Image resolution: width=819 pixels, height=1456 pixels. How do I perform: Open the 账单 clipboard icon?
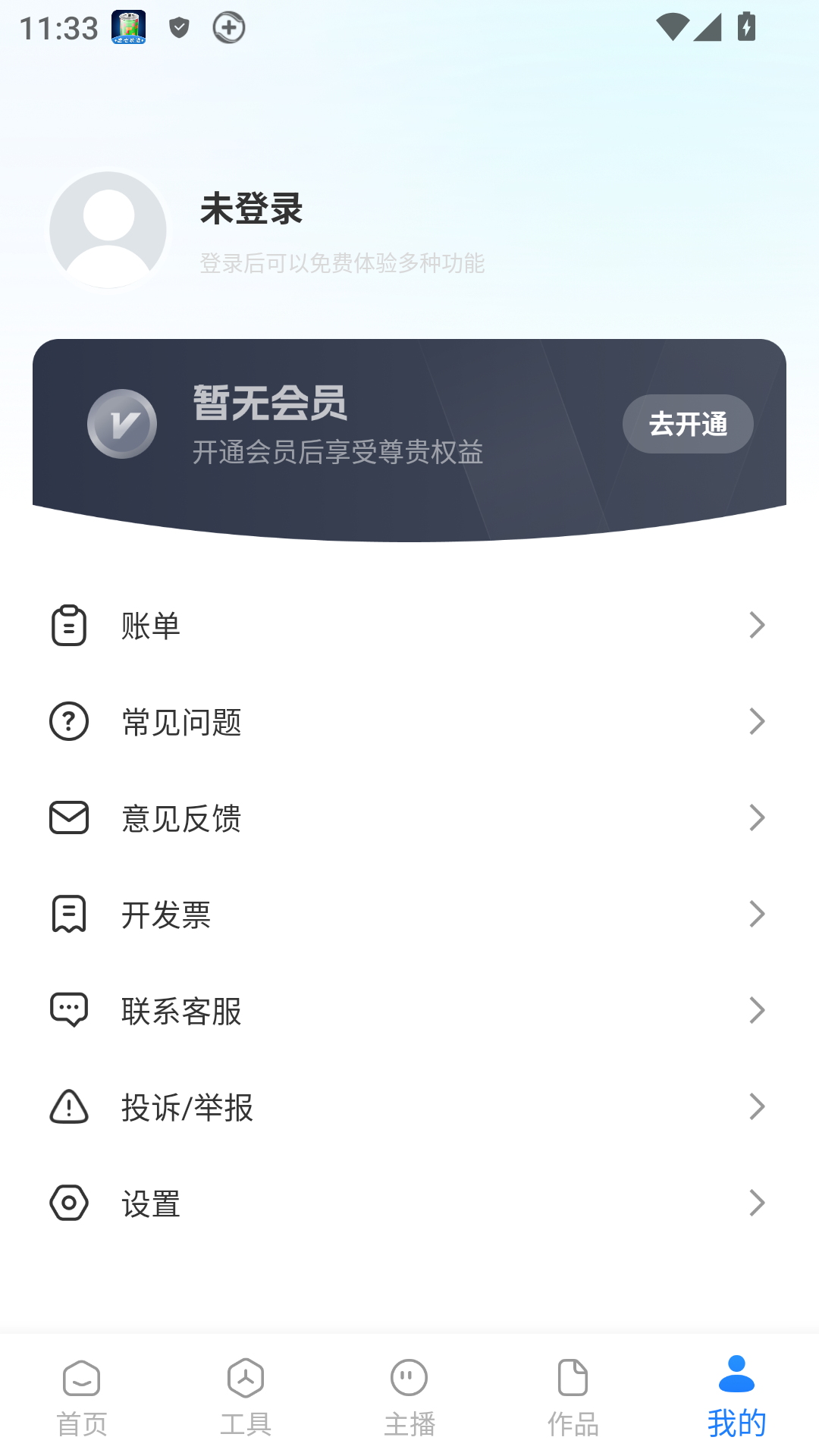pos(69,625)
